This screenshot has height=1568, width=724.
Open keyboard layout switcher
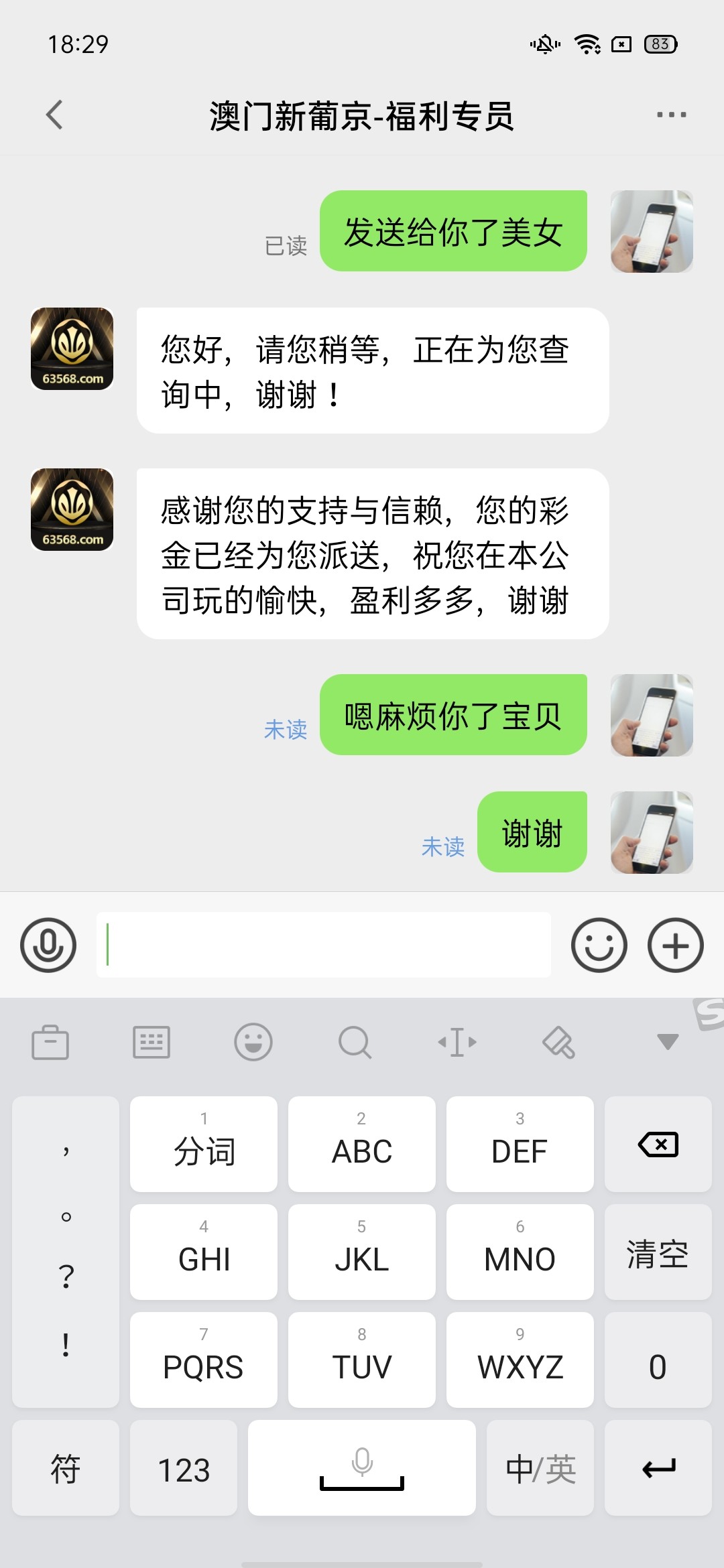152,1042
